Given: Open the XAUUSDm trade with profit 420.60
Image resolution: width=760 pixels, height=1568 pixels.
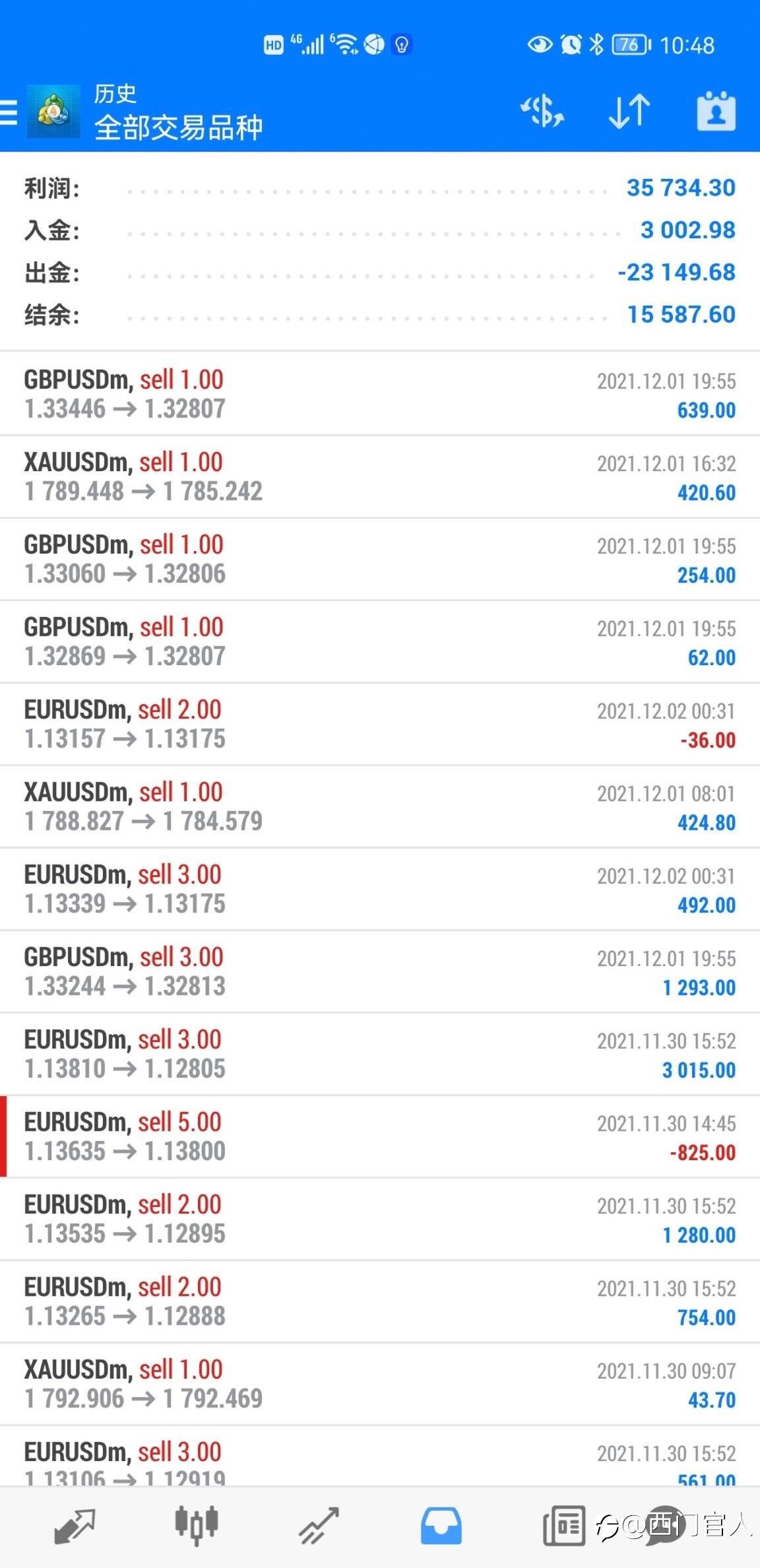Looking at the screenshot, I should (380, 476).
